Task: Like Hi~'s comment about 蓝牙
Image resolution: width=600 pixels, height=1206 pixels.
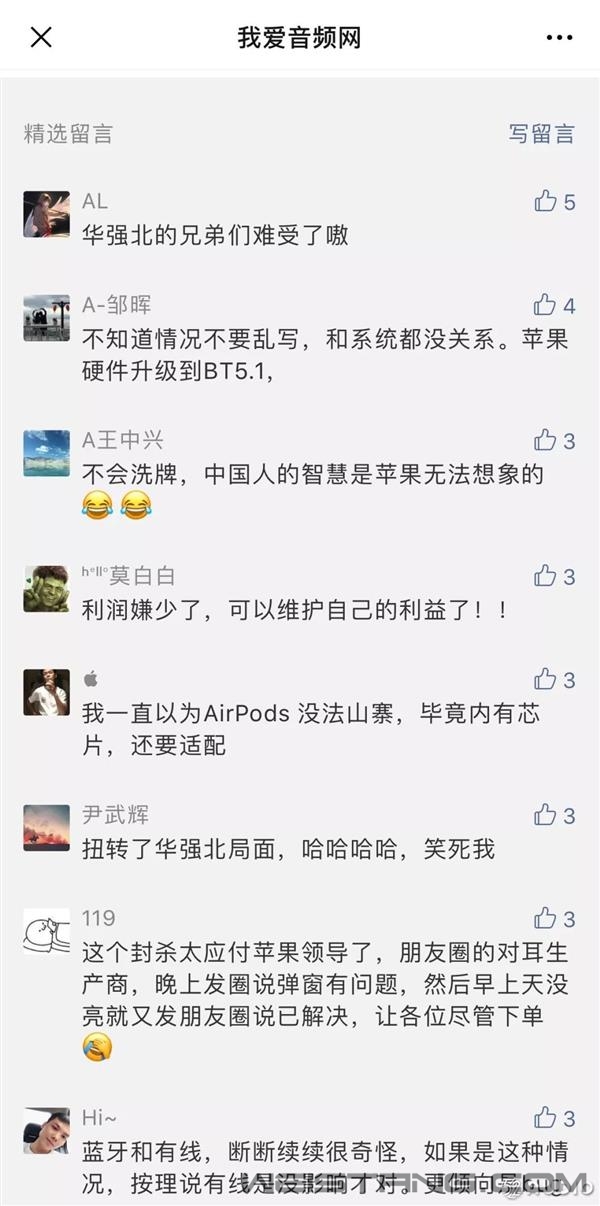Action: (546, 1117)
